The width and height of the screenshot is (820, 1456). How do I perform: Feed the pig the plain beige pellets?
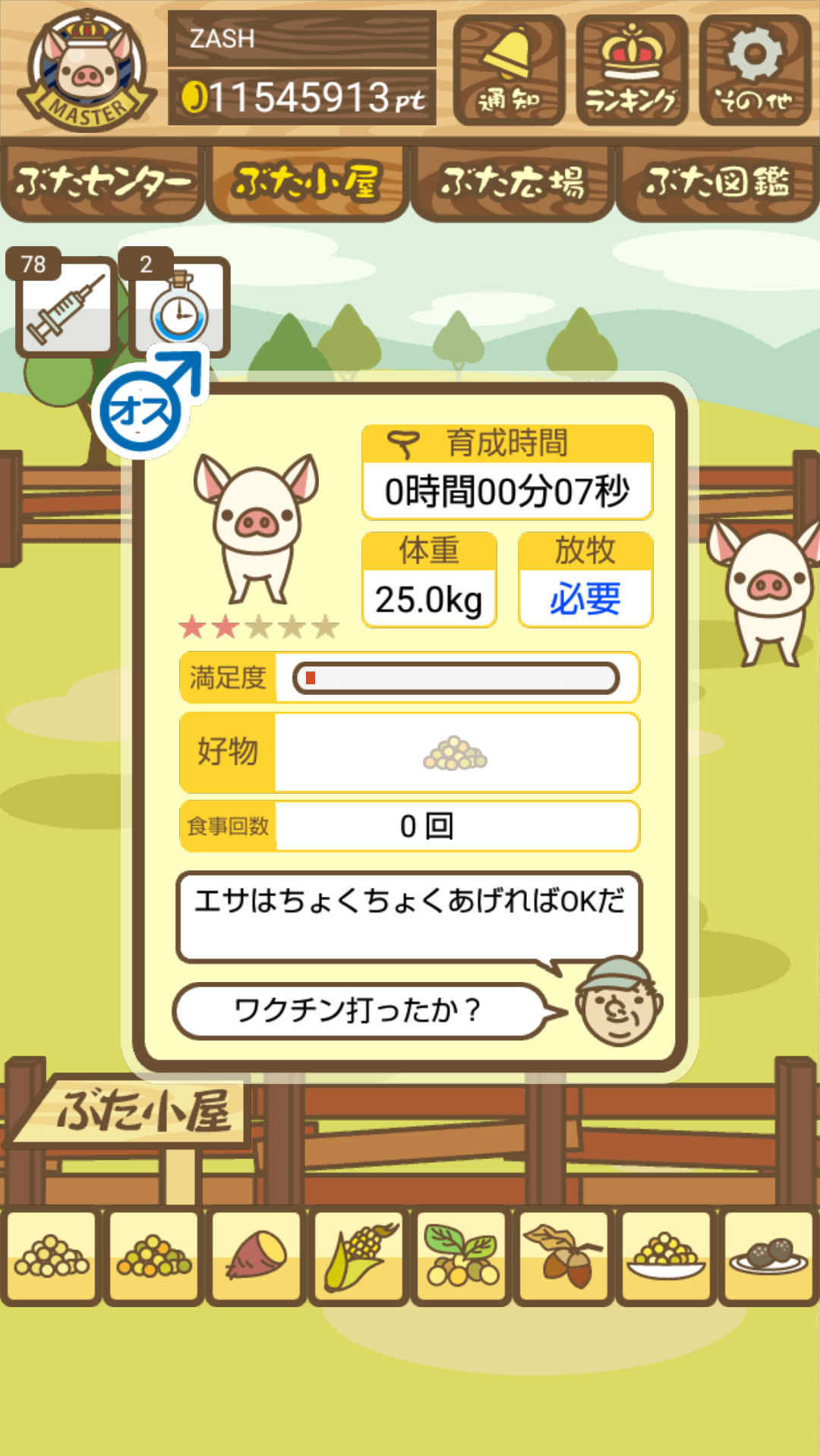52,1255
